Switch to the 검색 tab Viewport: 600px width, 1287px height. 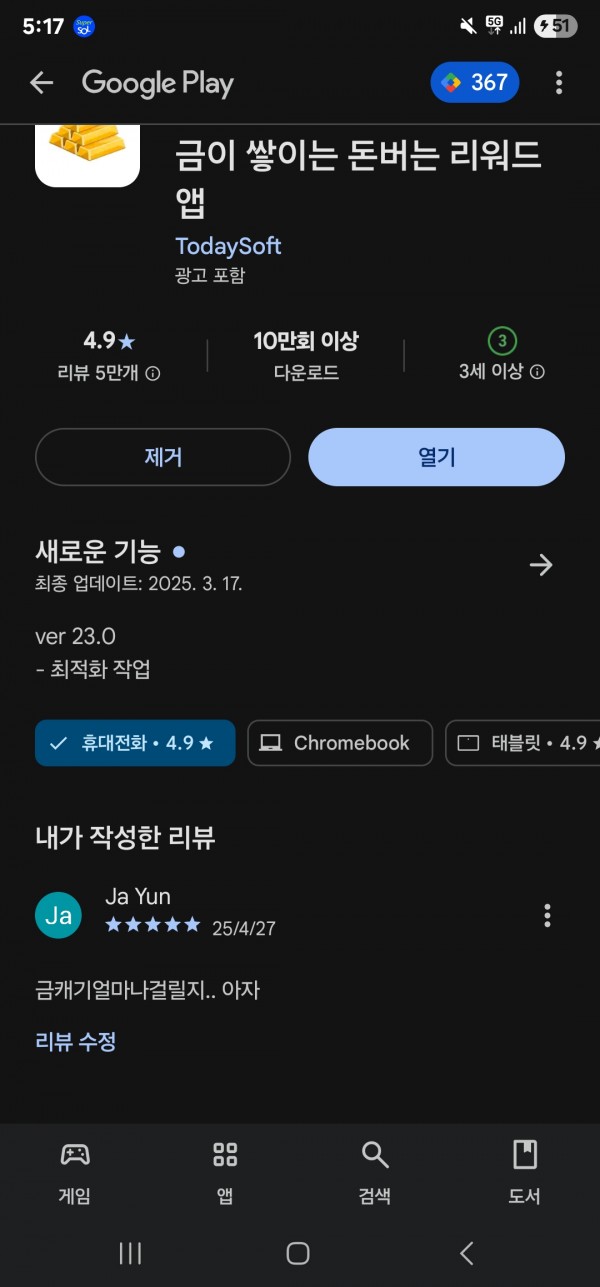click(x=375, y=1173)
